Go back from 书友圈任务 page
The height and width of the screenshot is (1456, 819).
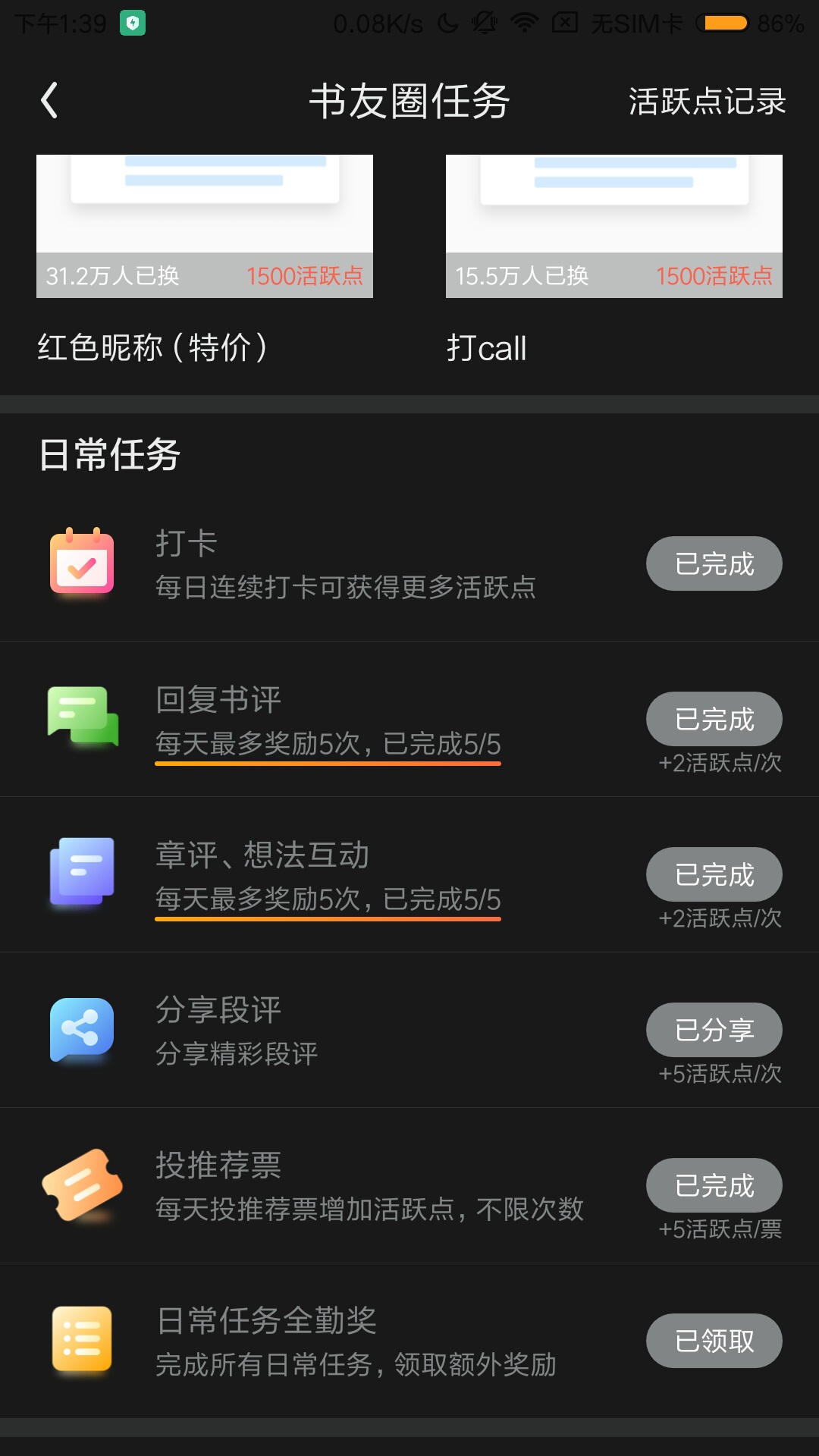[50, 101]
